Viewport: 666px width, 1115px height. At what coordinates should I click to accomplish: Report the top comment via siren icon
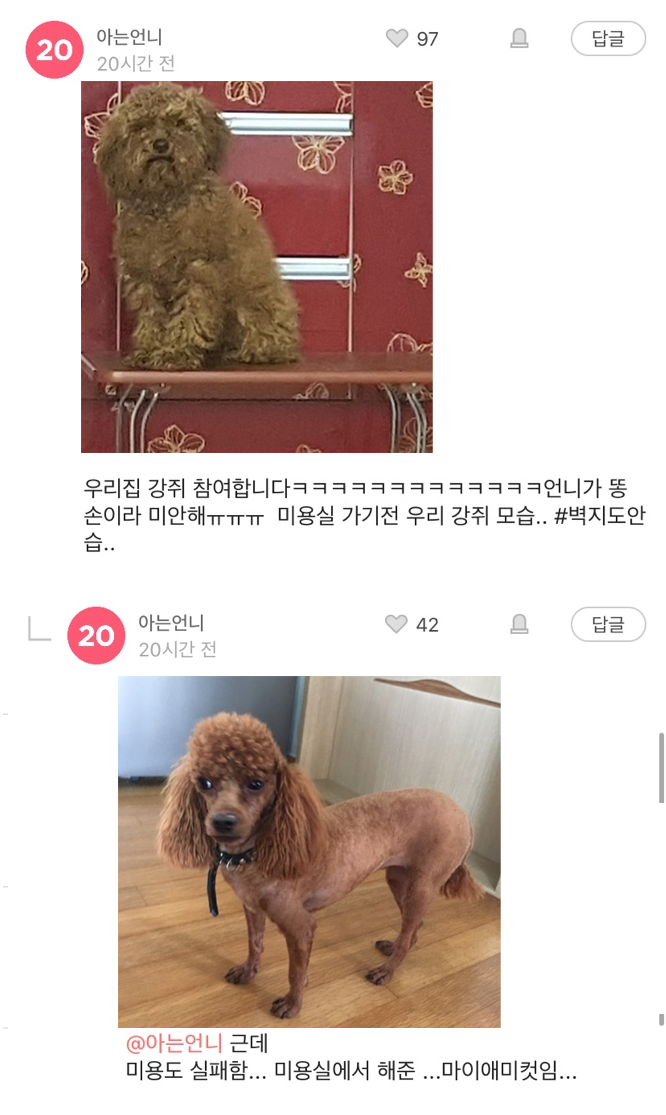pyautogui.click(x=519, y=39)
